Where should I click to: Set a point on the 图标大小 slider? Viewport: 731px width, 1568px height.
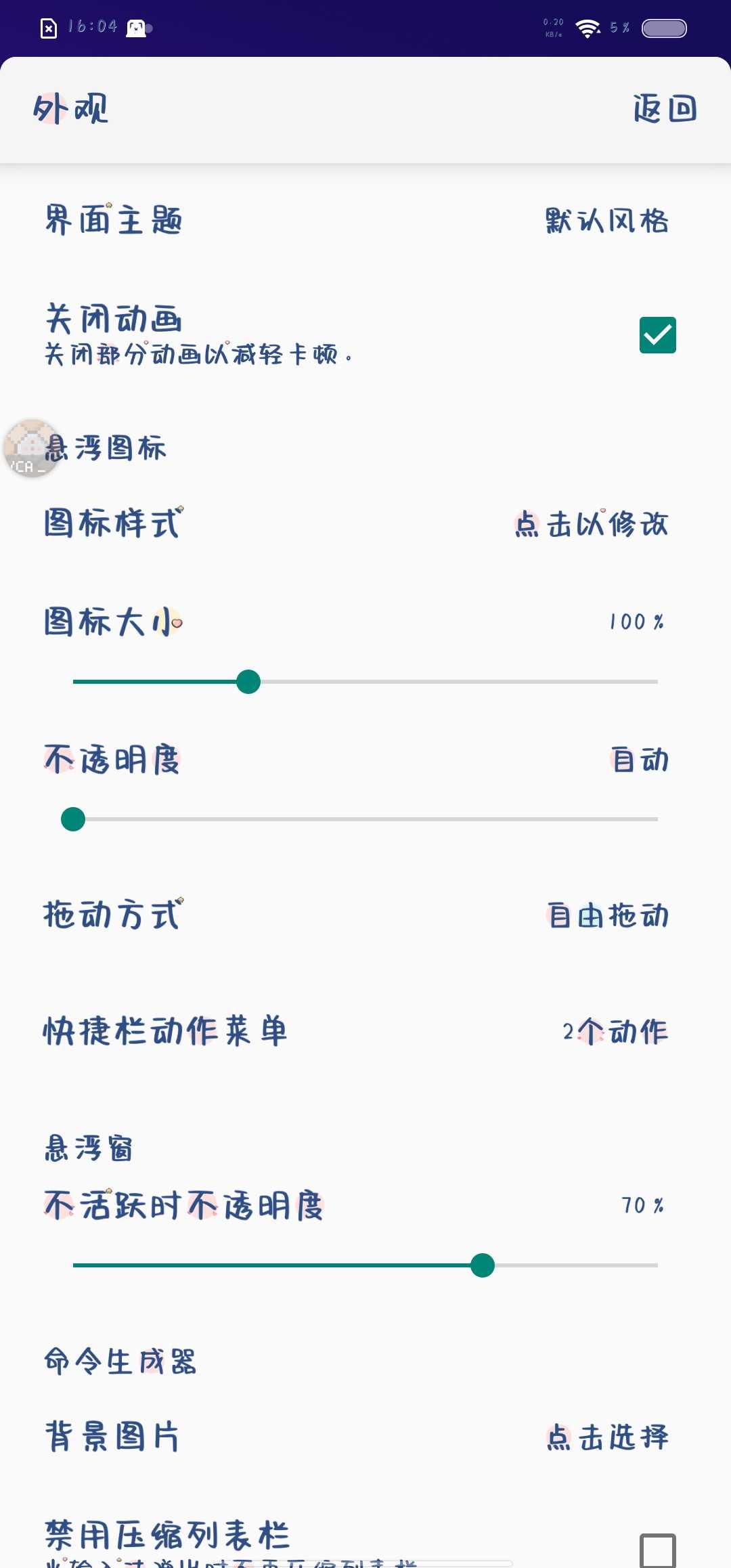(365, 682)
